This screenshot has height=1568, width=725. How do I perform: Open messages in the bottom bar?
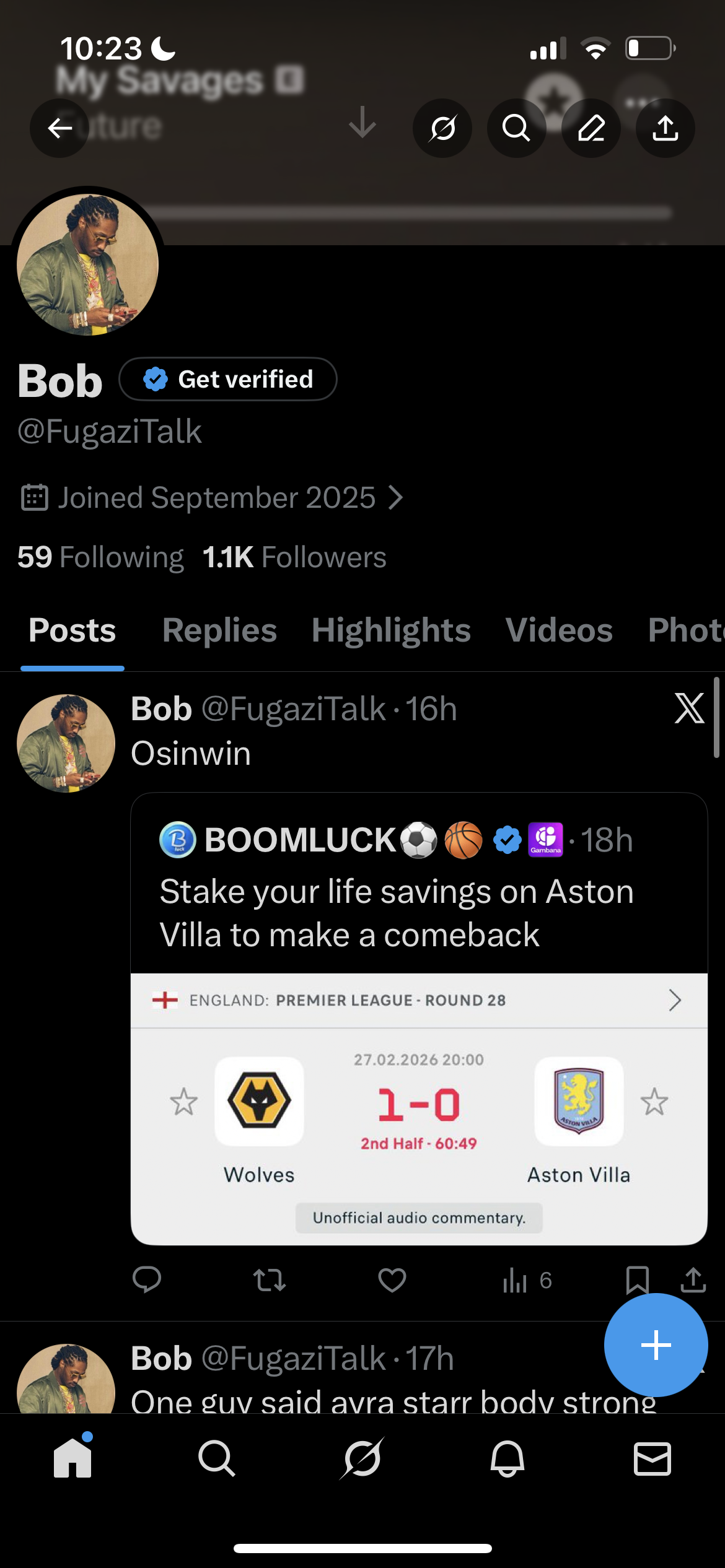652,1459
